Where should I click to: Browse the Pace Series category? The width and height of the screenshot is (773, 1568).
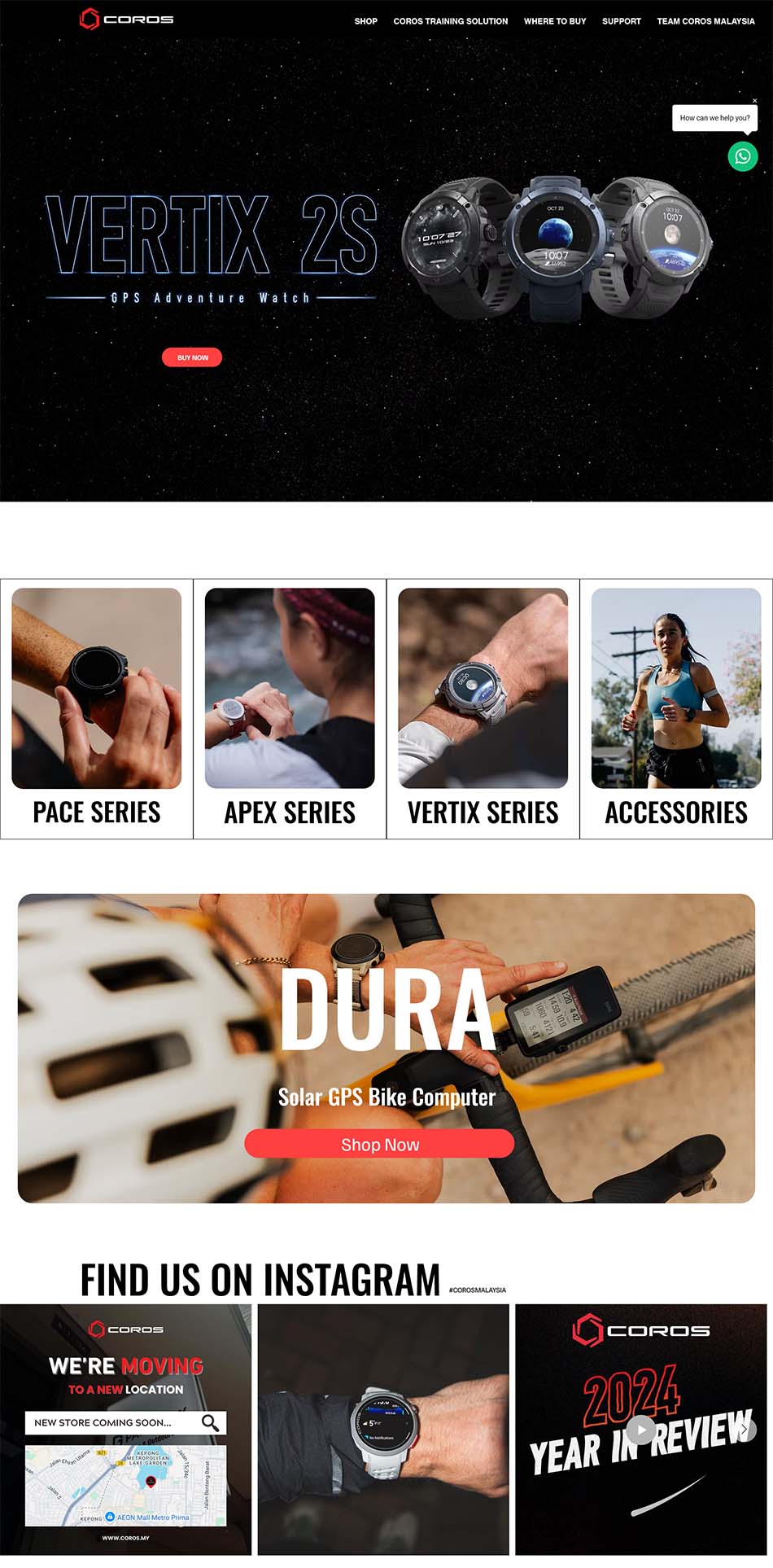pyautogui.click(x=97, y=708)
